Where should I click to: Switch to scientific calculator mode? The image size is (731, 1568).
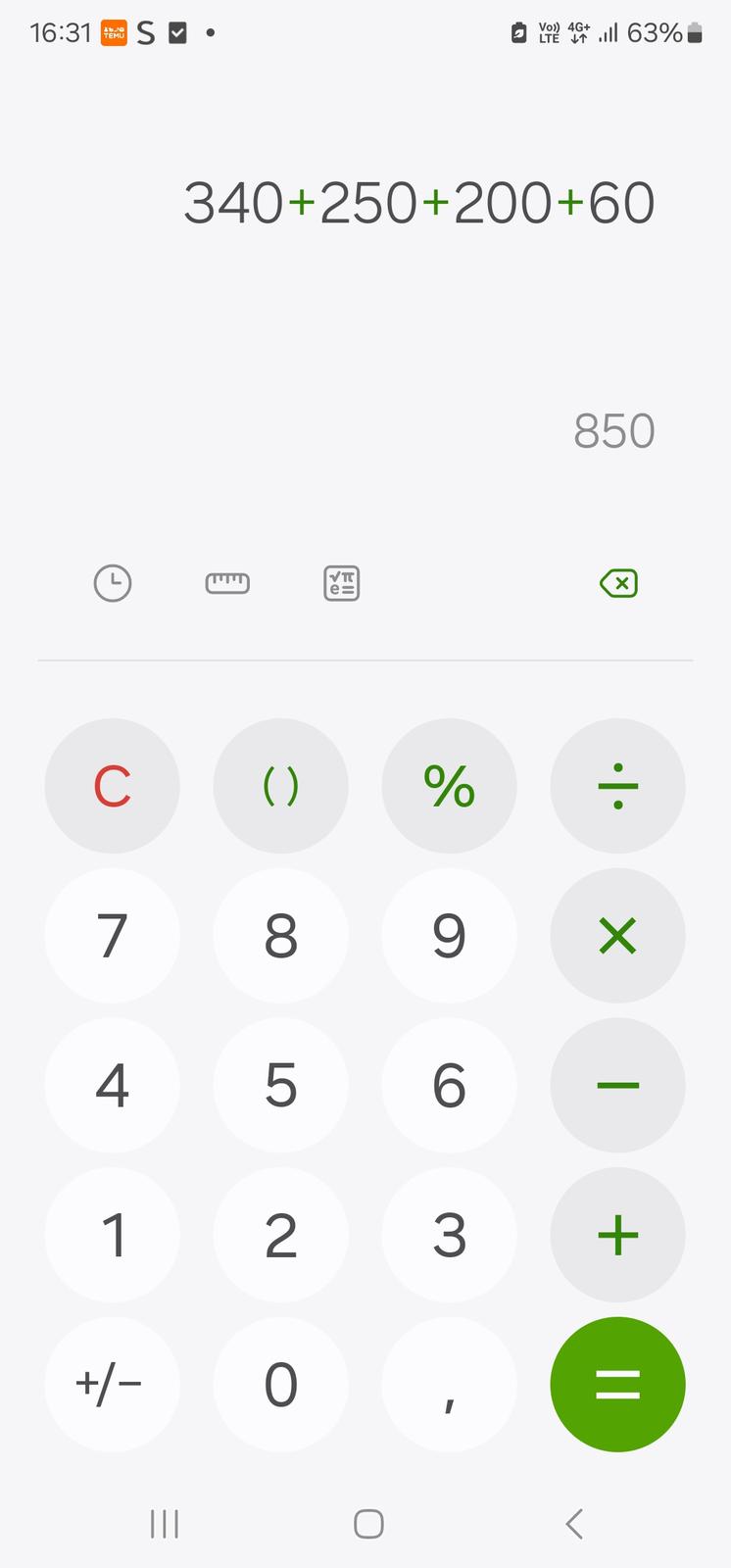point(341,583)
